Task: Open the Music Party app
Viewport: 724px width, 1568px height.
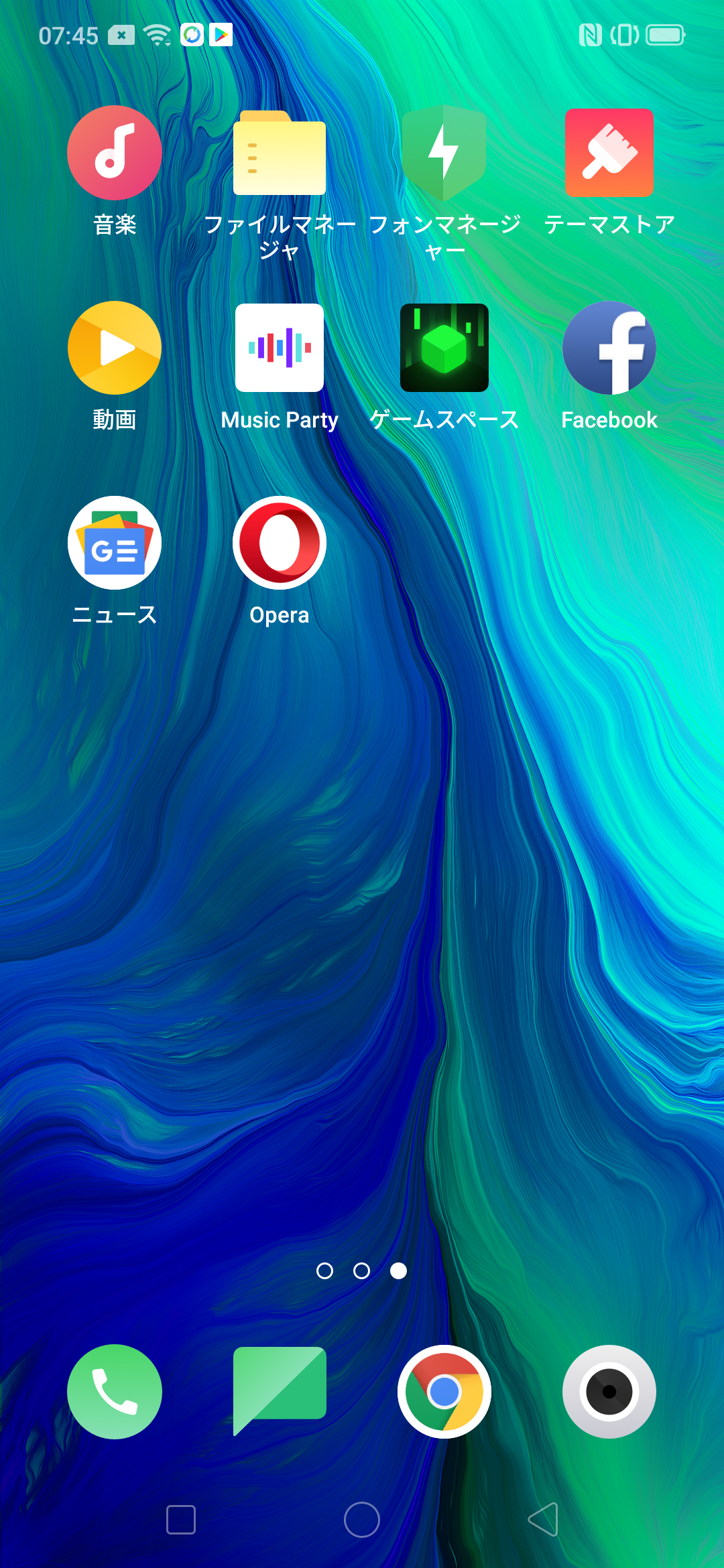Action: point(280,348)
